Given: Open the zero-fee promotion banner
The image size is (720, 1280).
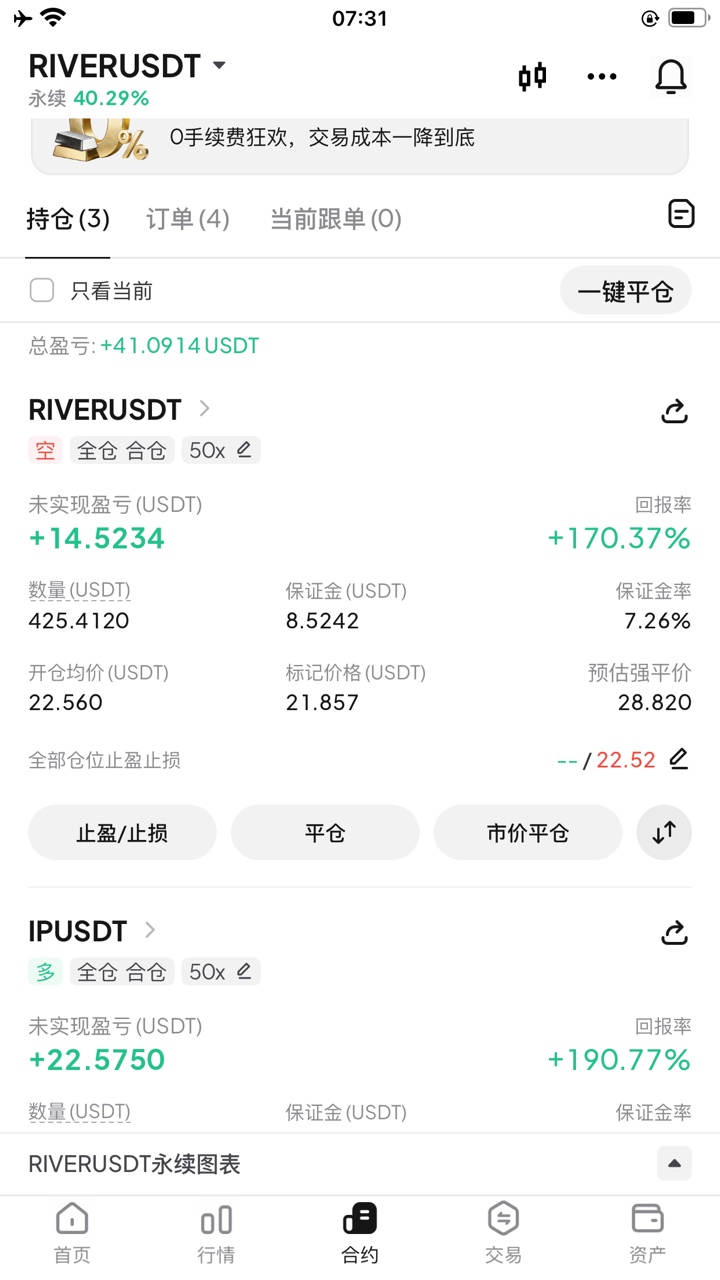Looking at the screenshot, I should pyautogui.click(x=360, y=142).
